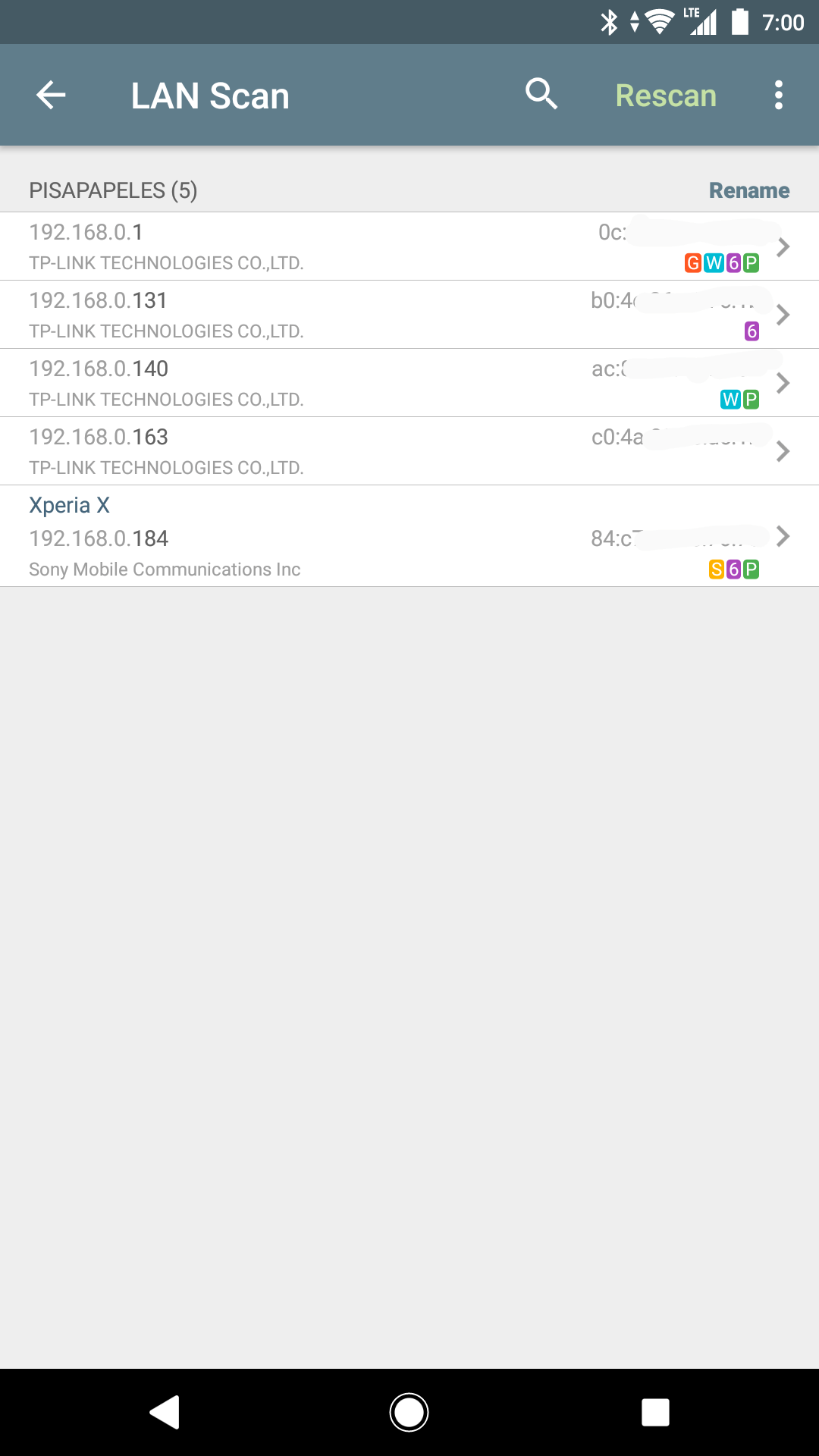Screen dimensions: 819x1456
Task: Select the device at 192.168.0.163
Action: (409, 451)
